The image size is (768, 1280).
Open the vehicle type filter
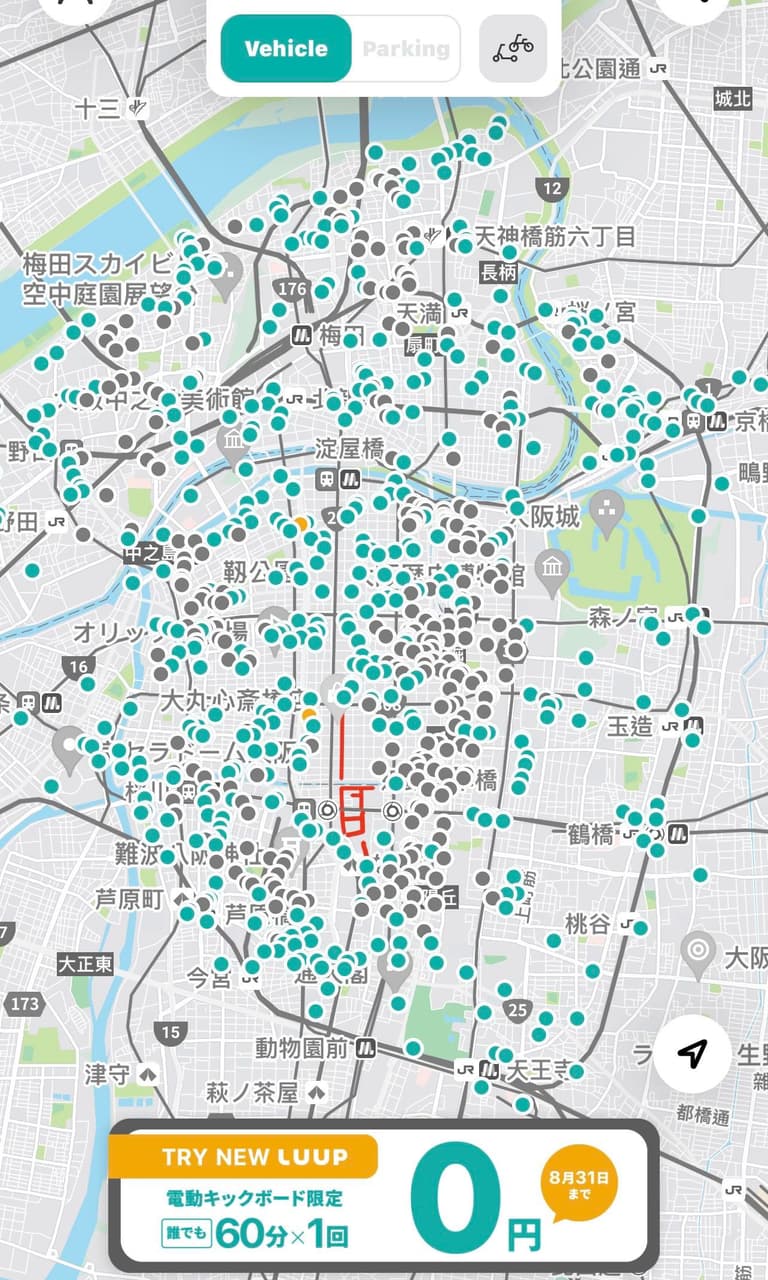[x=513, y=47]
